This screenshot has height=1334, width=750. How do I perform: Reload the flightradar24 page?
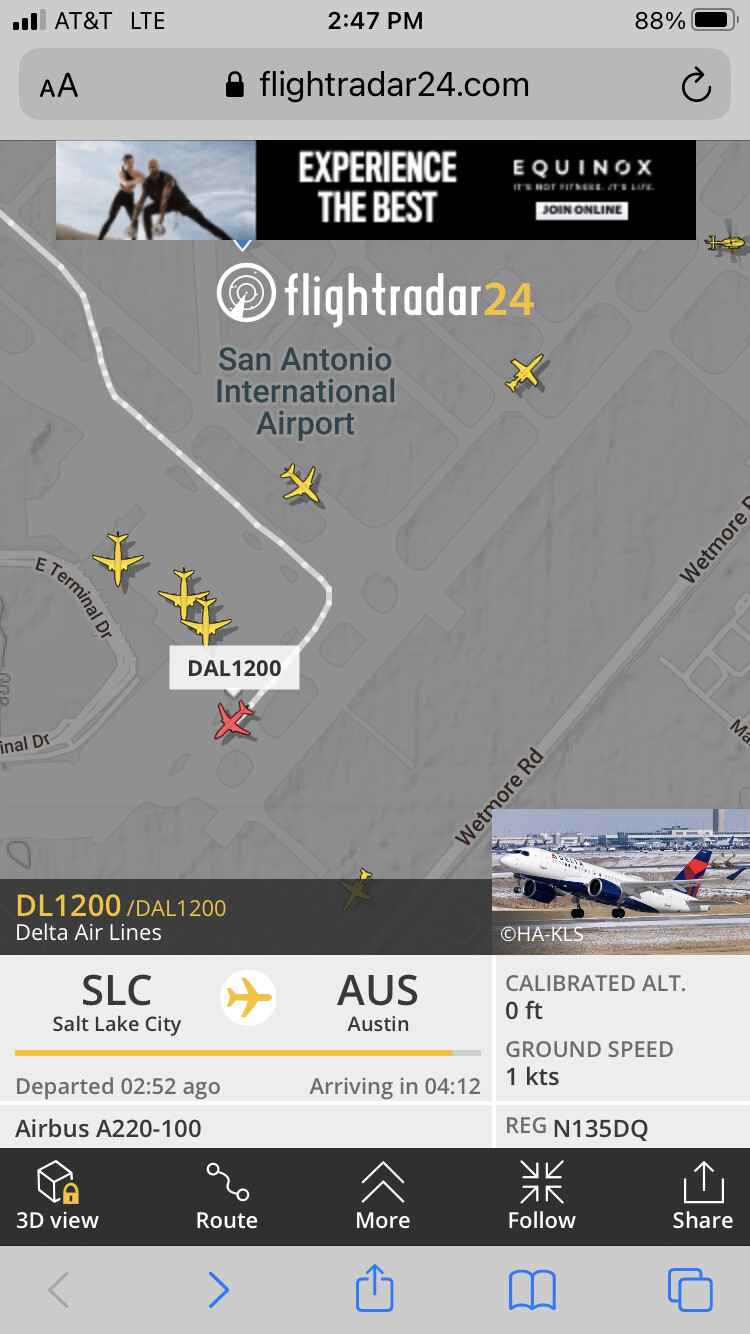pyautogui.click(x=696, y=86)
